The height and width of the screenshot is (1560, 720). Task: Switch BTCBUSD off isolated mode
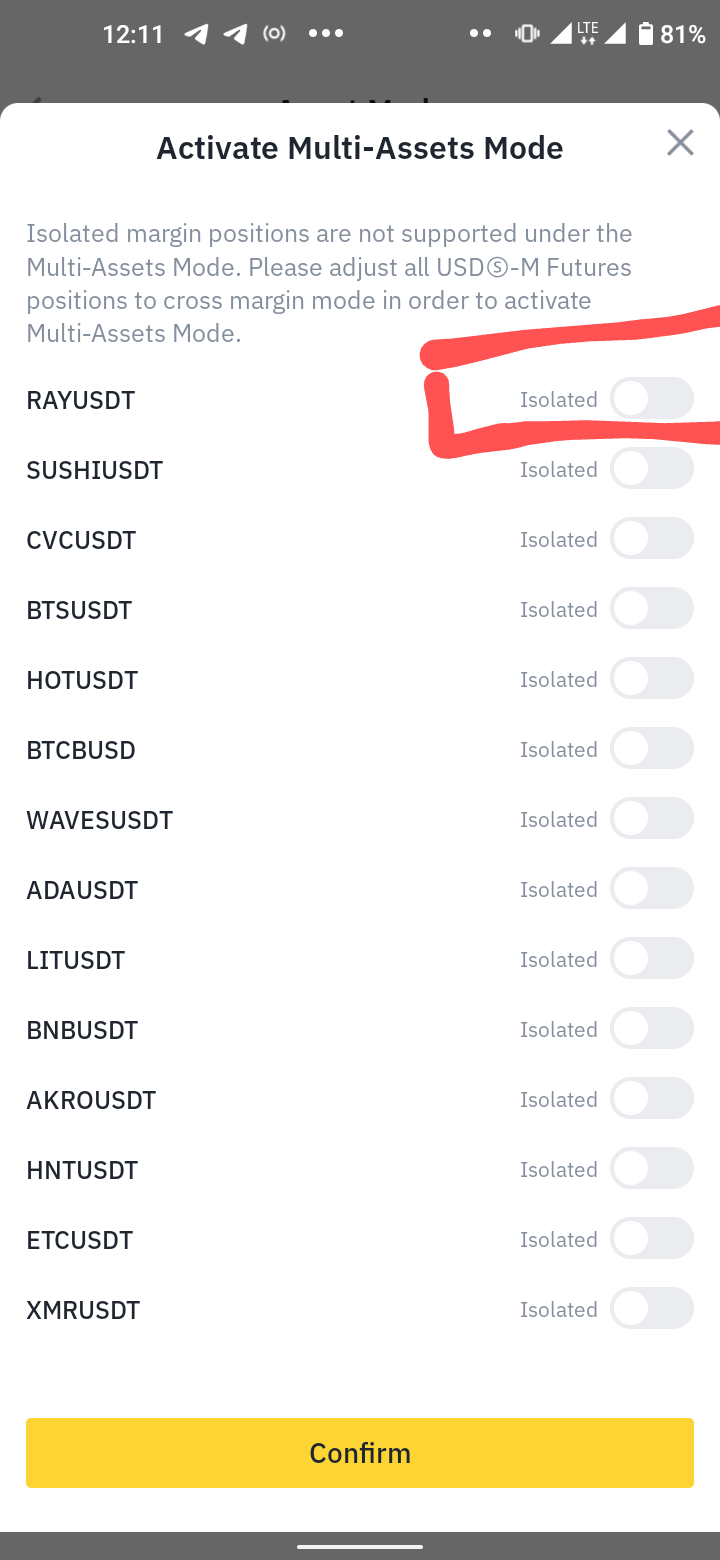(652, 748)
